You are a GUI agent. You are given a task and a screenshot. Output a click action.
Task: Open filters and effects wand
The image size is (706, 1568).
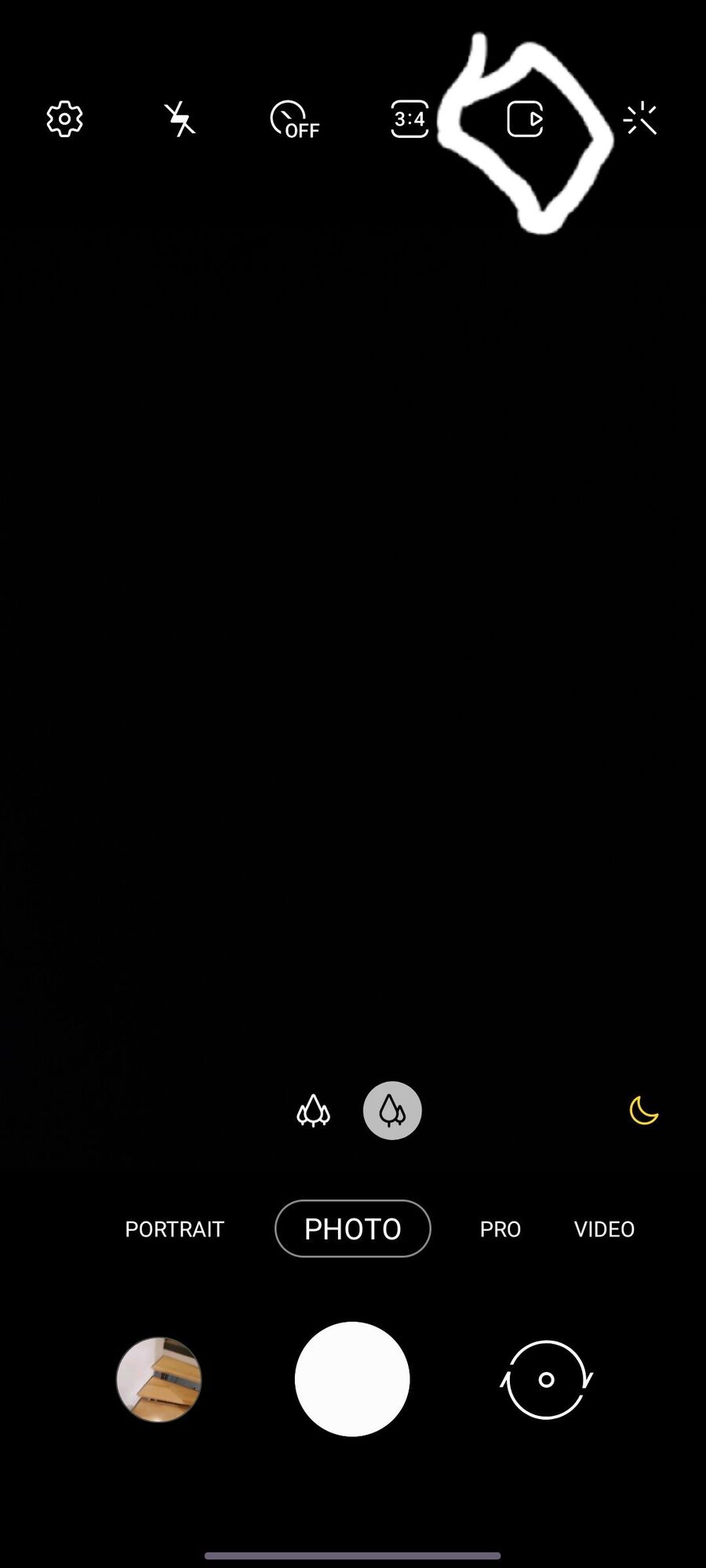[640, 119]
